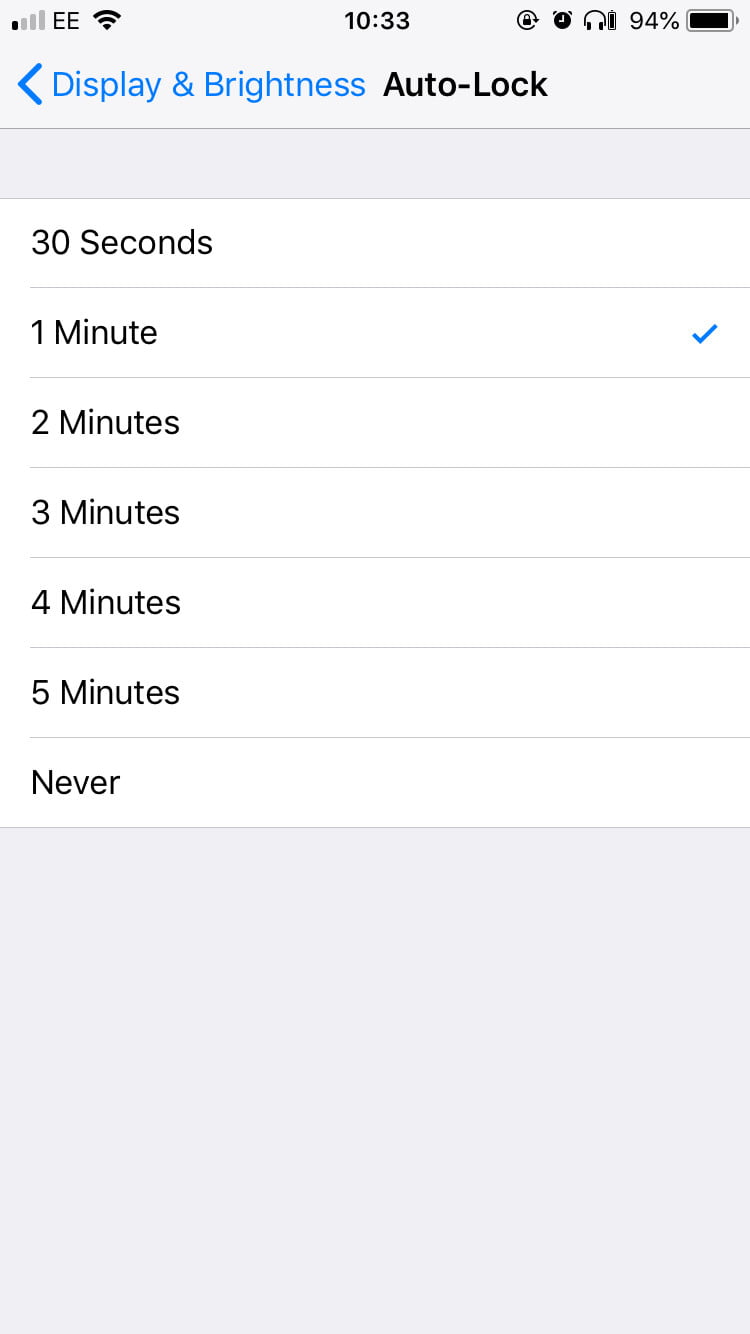Select the 2 Minutes auto-lock option
The image size is (750, 1334).
pos(105,422)
